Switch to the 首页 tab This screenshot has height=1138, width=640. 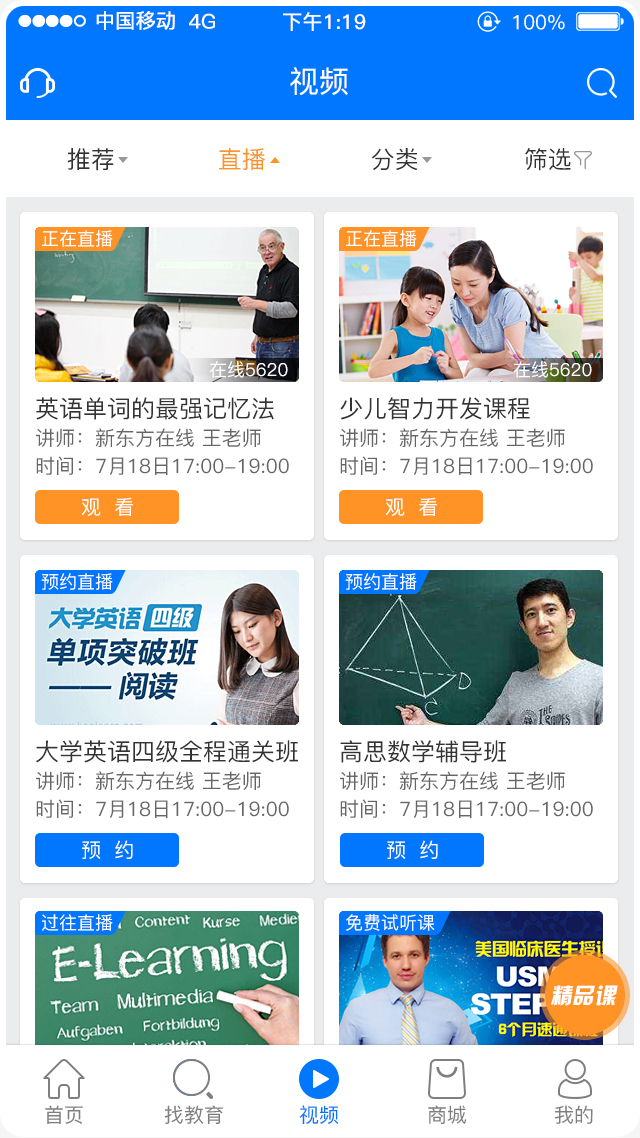tap(64, 1092)
